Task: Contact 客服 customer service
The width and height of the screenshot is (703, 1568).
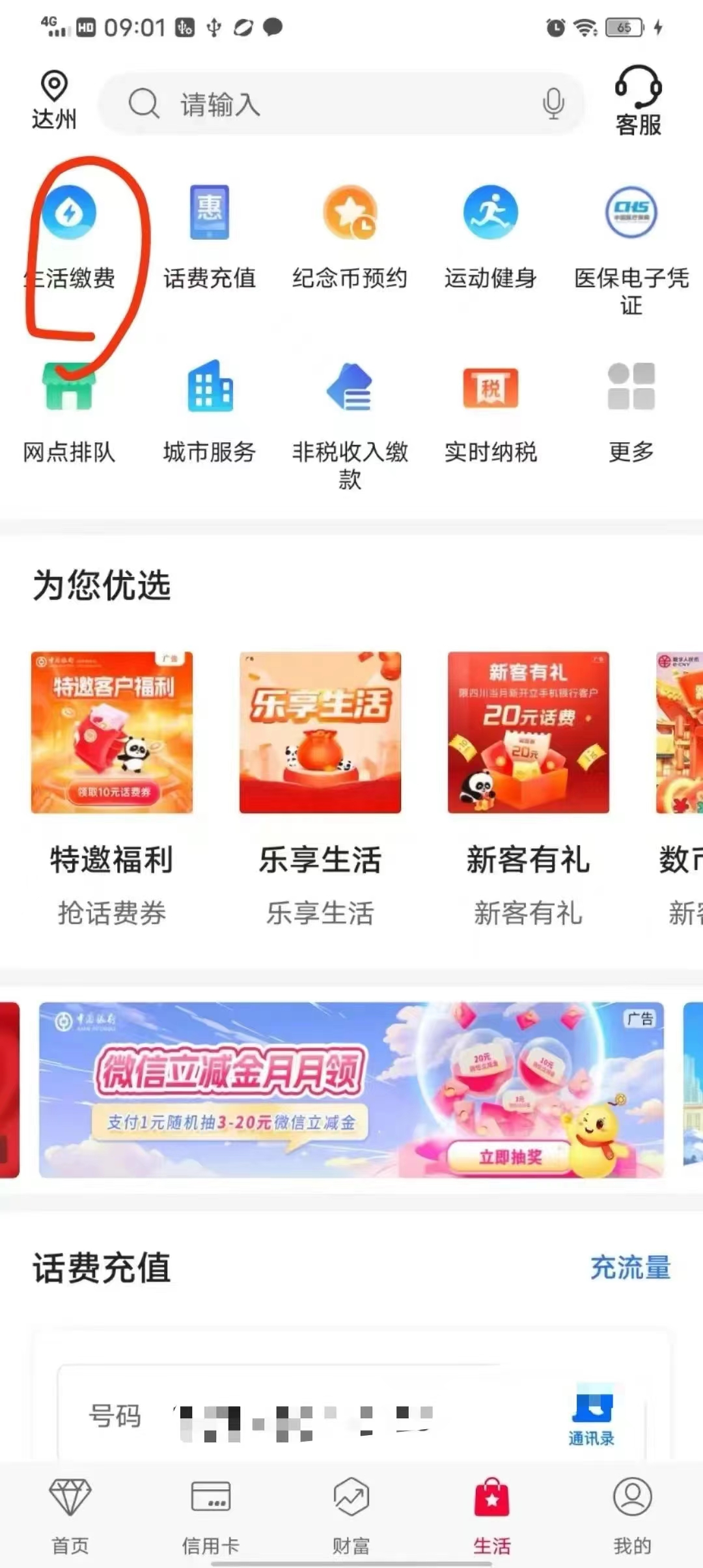Action: [x=639, y=102]
